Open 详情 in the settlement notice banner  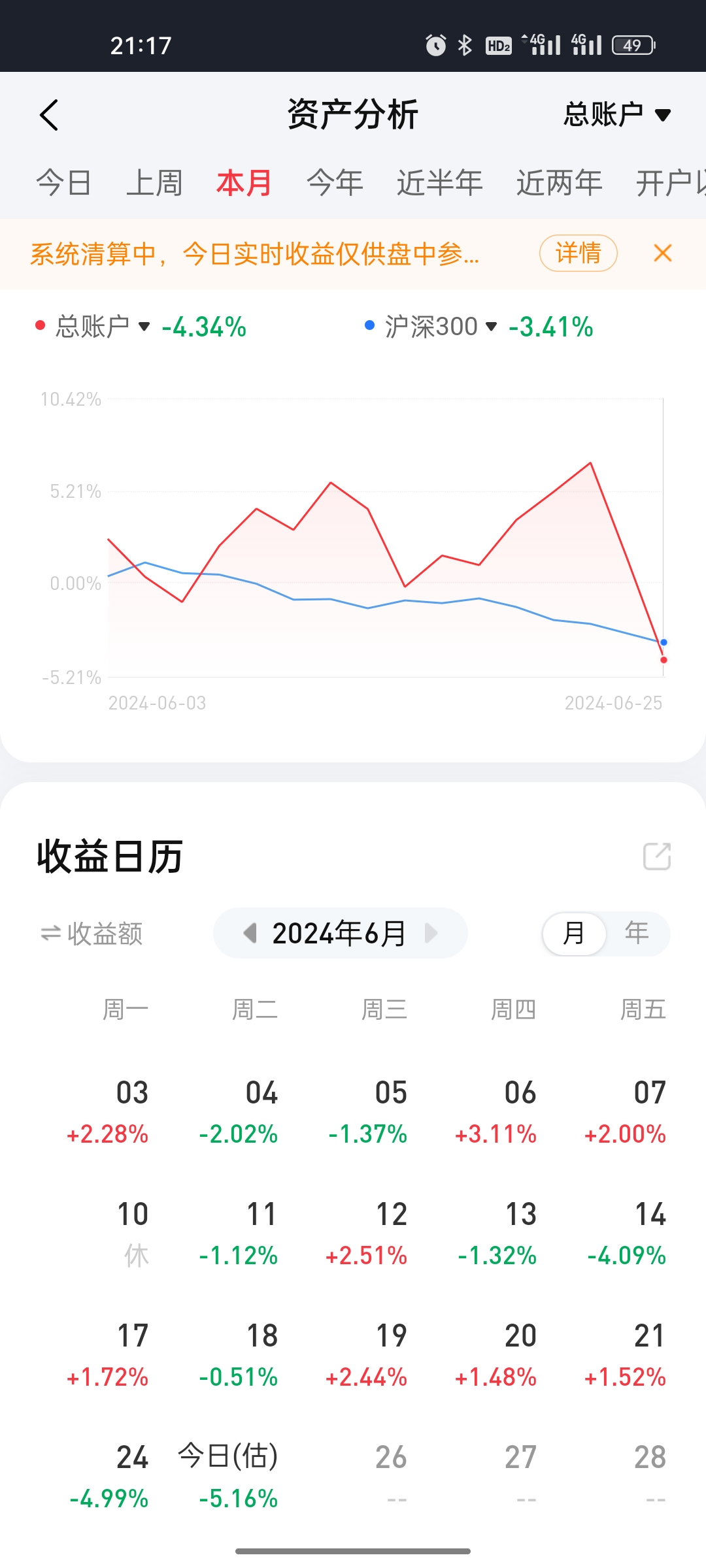[x=579, y=253]
